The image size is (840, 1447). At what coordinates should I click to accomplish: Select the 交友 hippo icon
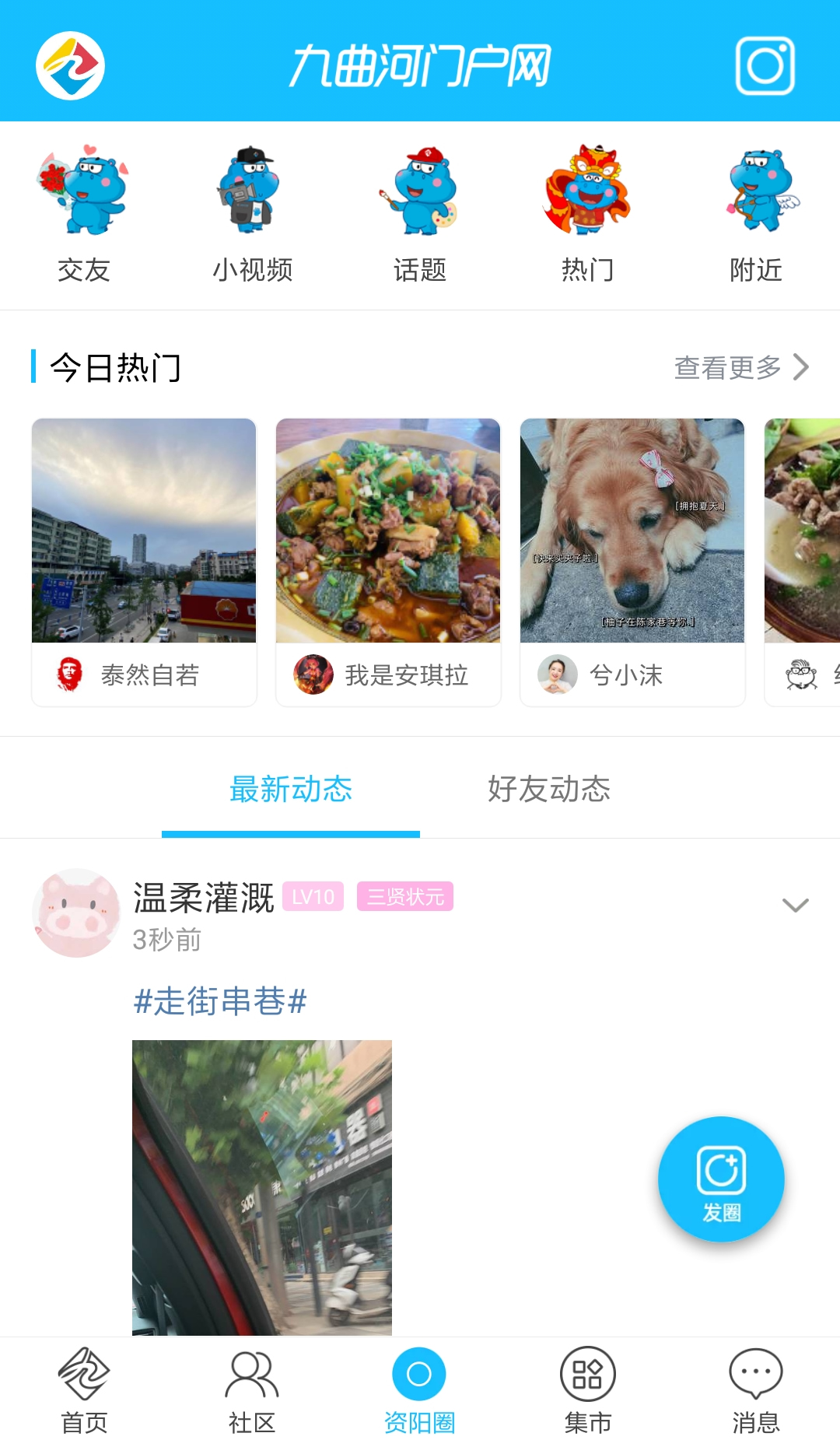tap(84, 194)
